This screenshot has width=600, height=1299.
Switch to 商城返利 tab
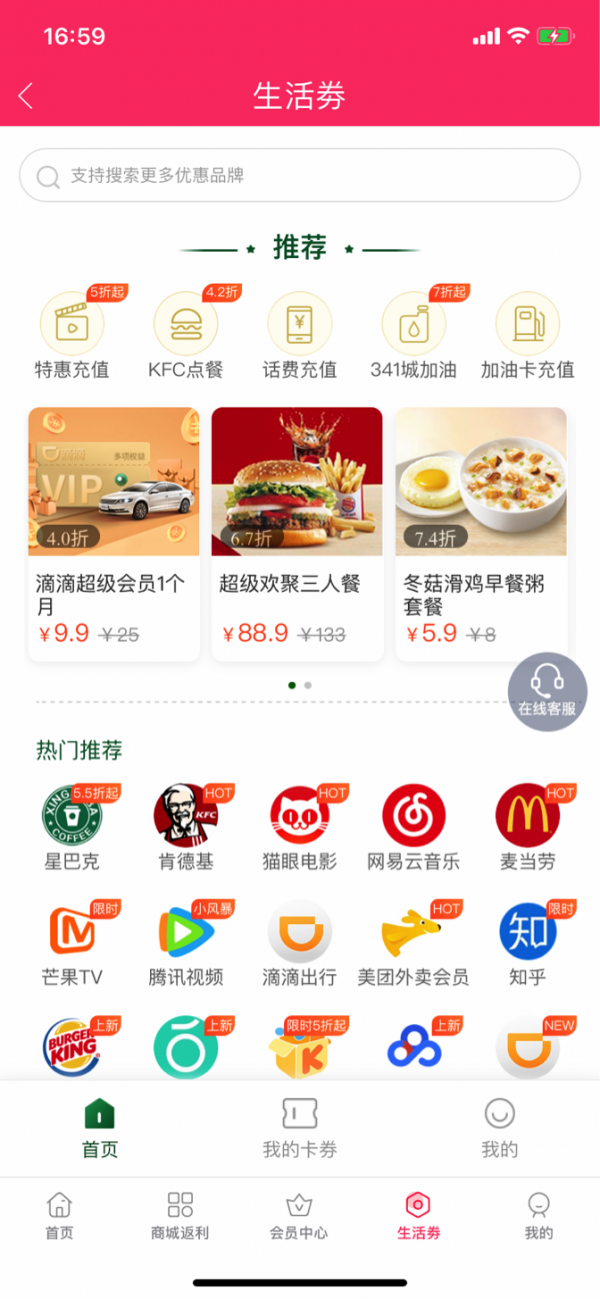[x=180, y=1215]
